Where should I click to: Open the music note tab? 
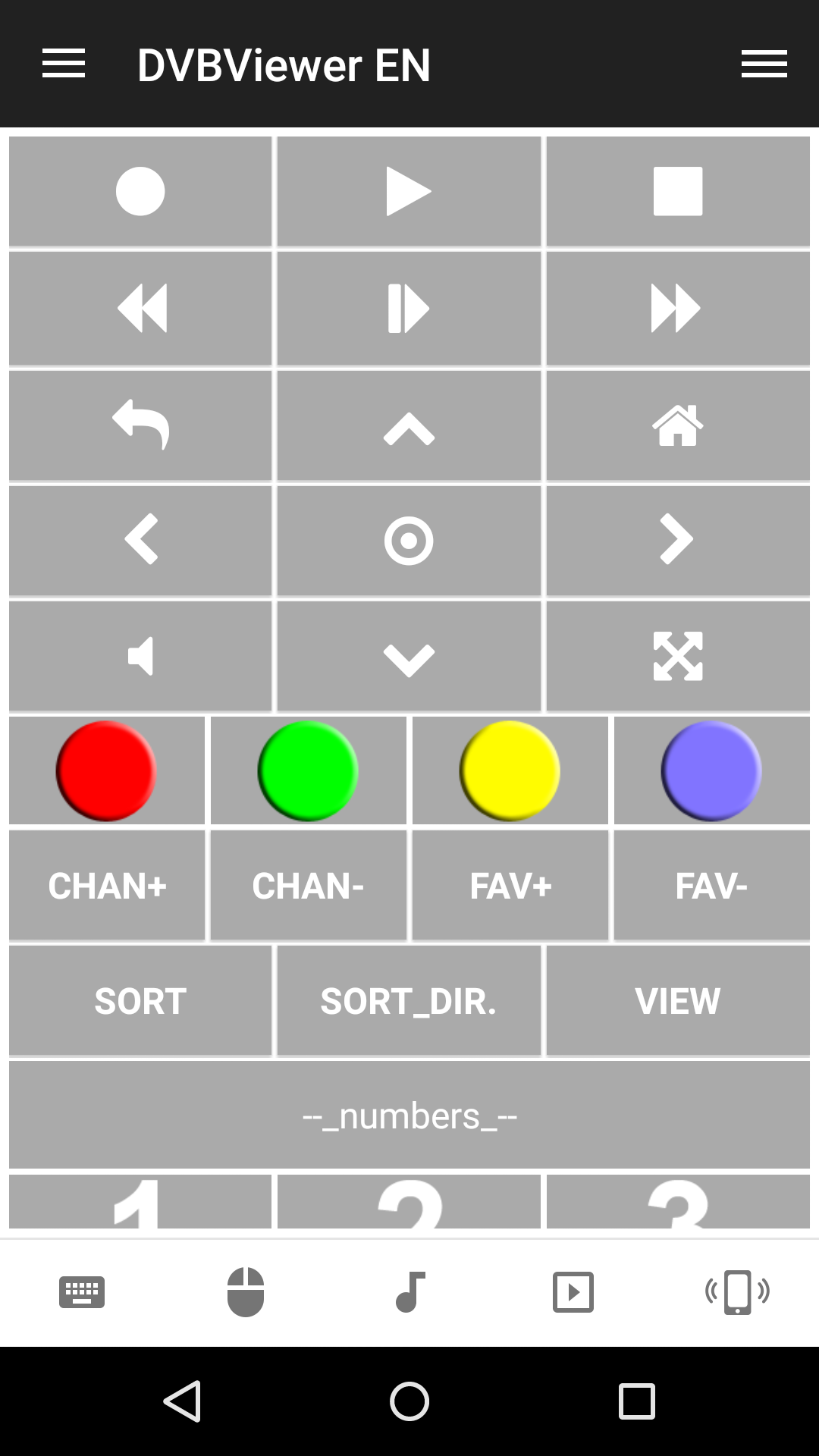click(x=410, y=1291)
